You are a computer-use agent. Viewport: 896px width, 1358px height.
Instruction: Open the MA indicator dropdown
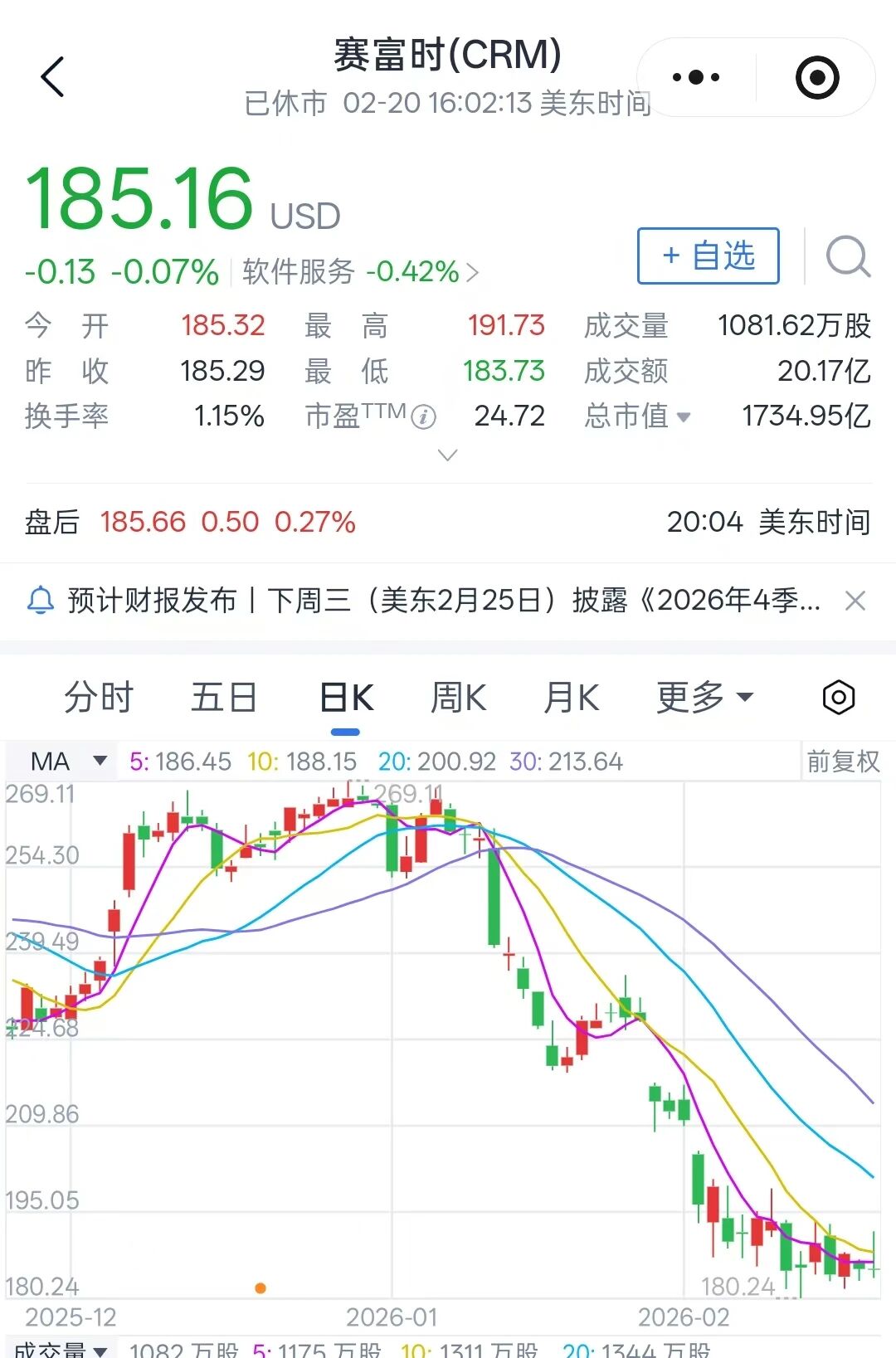click(x=68, y=761)
